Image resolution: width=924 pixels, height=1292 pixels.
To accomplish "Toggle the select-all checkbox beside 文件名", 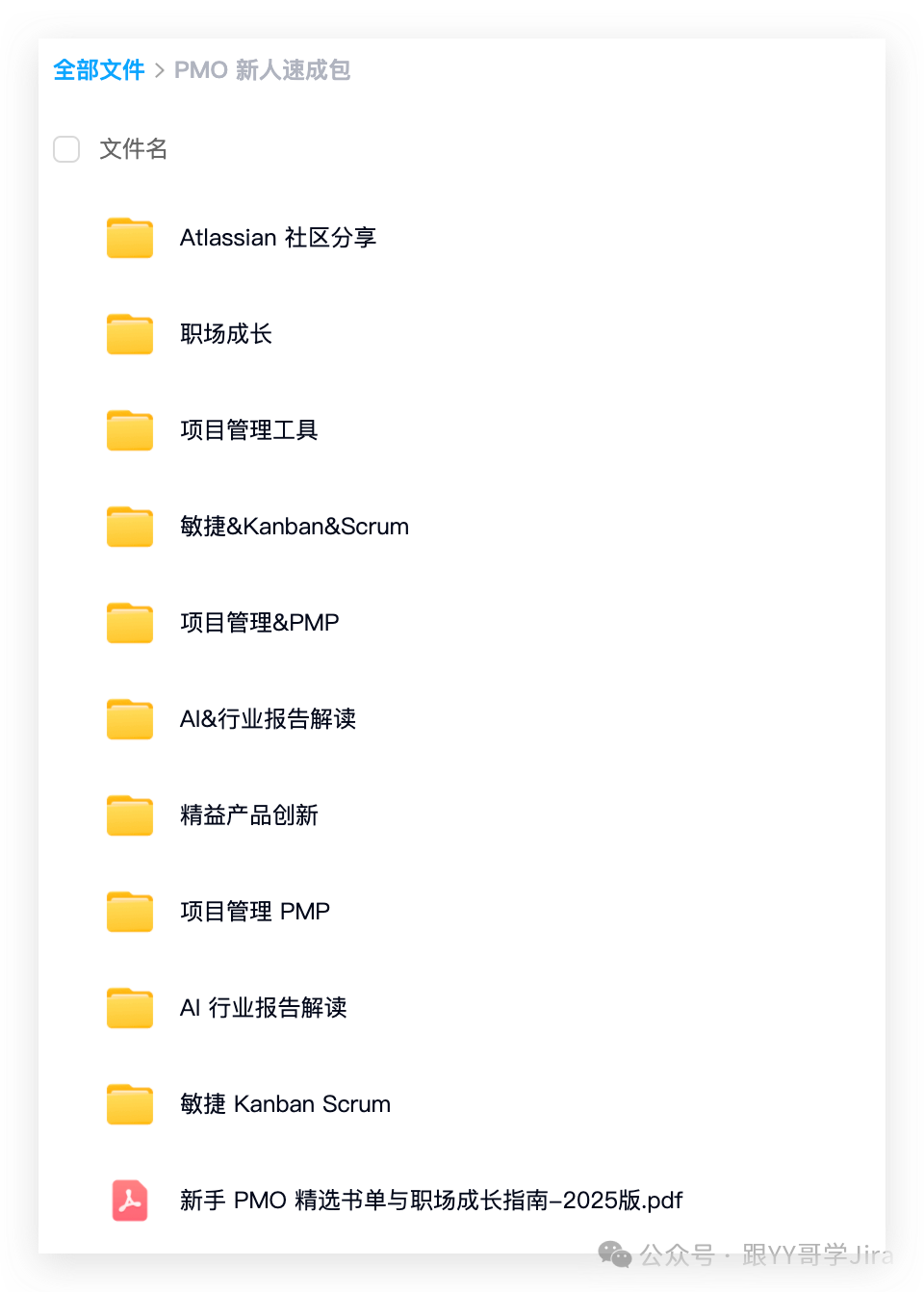I will (65, 149).
